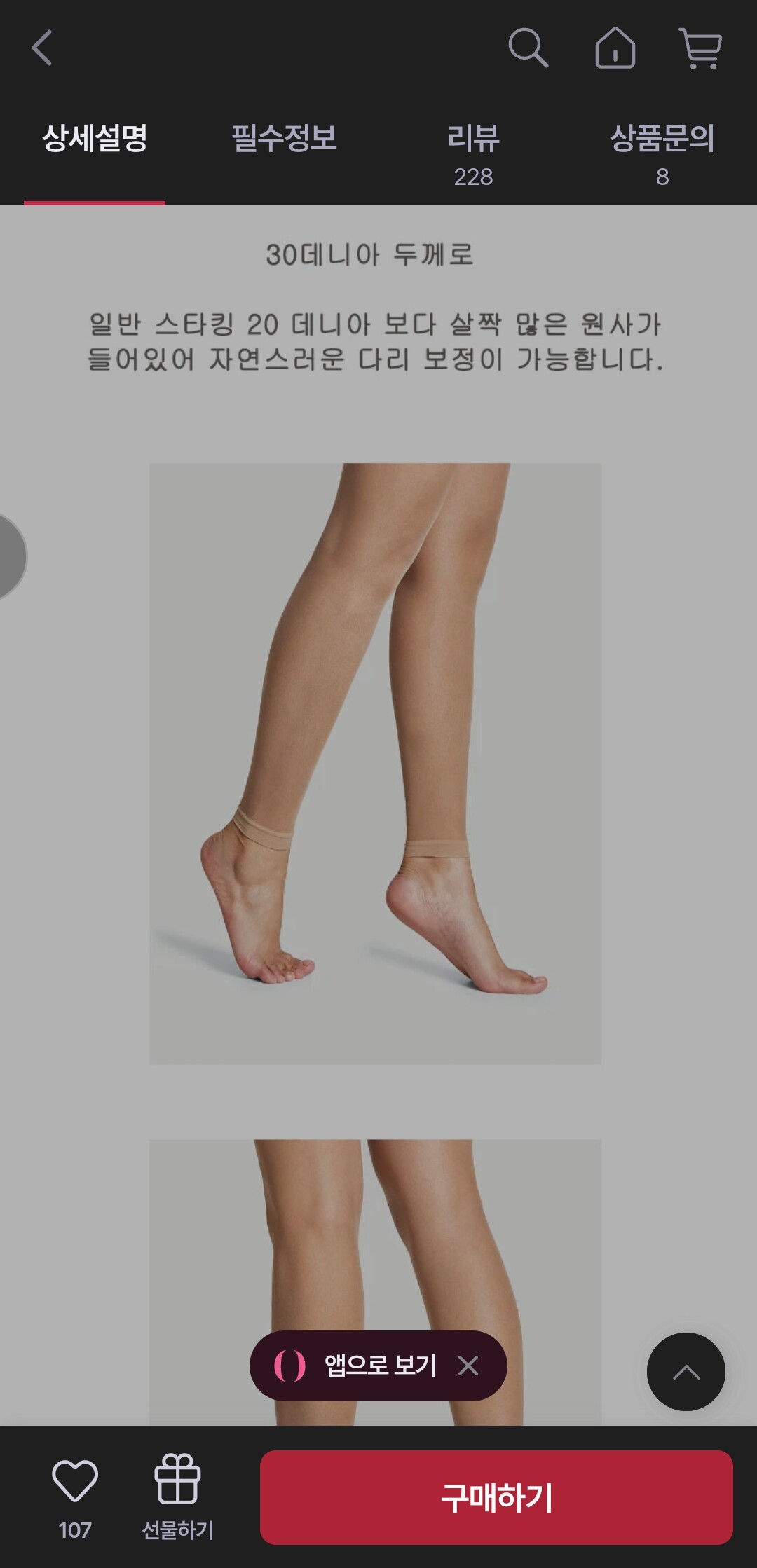Screen dimensions: 757x1568
Task: Dismiss the 앱으로 보기 banner
Action: pos(468,1366)
